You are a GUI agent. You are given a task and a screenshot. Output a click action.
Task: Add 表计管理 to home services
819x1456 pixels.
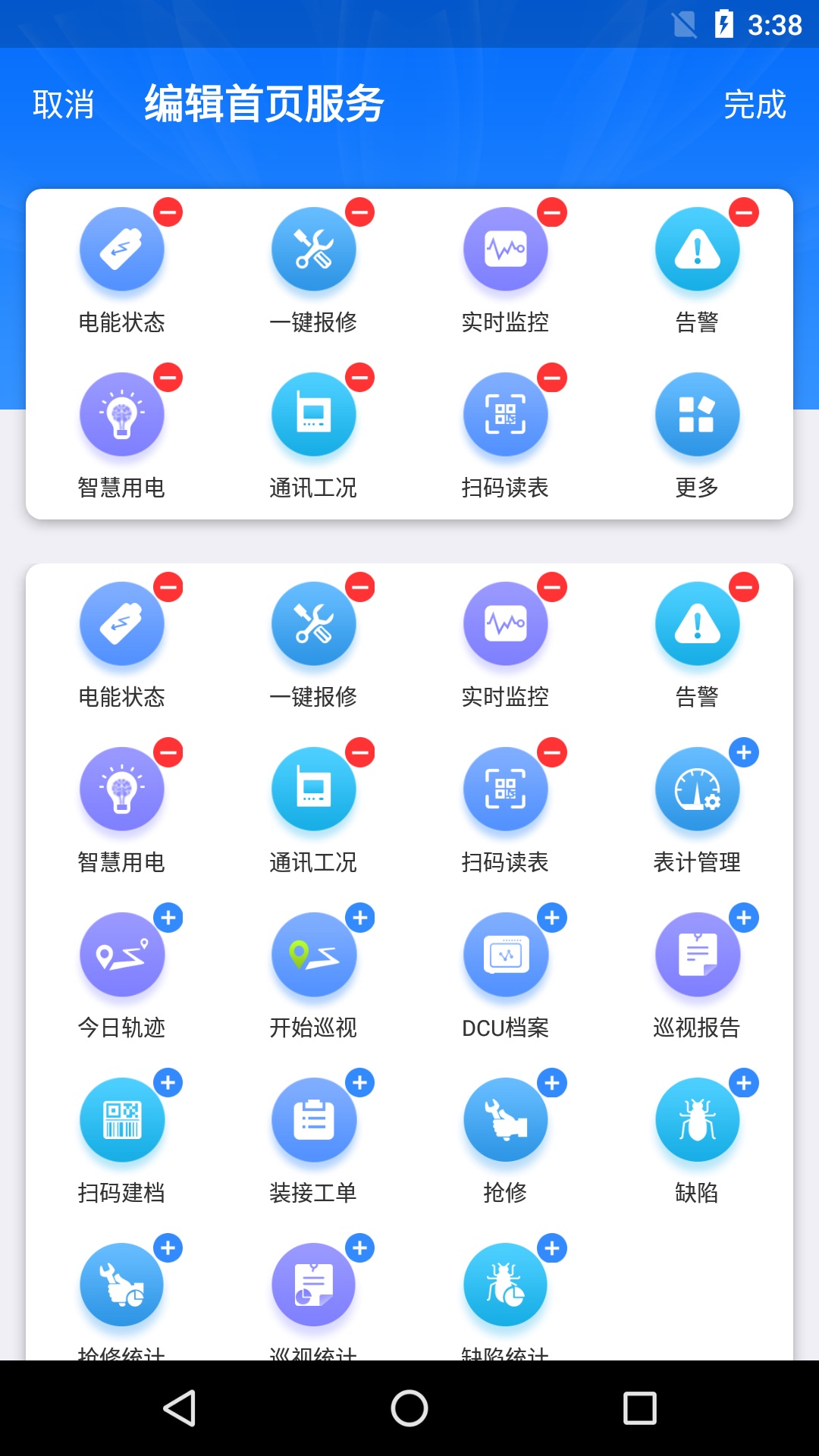744,752
